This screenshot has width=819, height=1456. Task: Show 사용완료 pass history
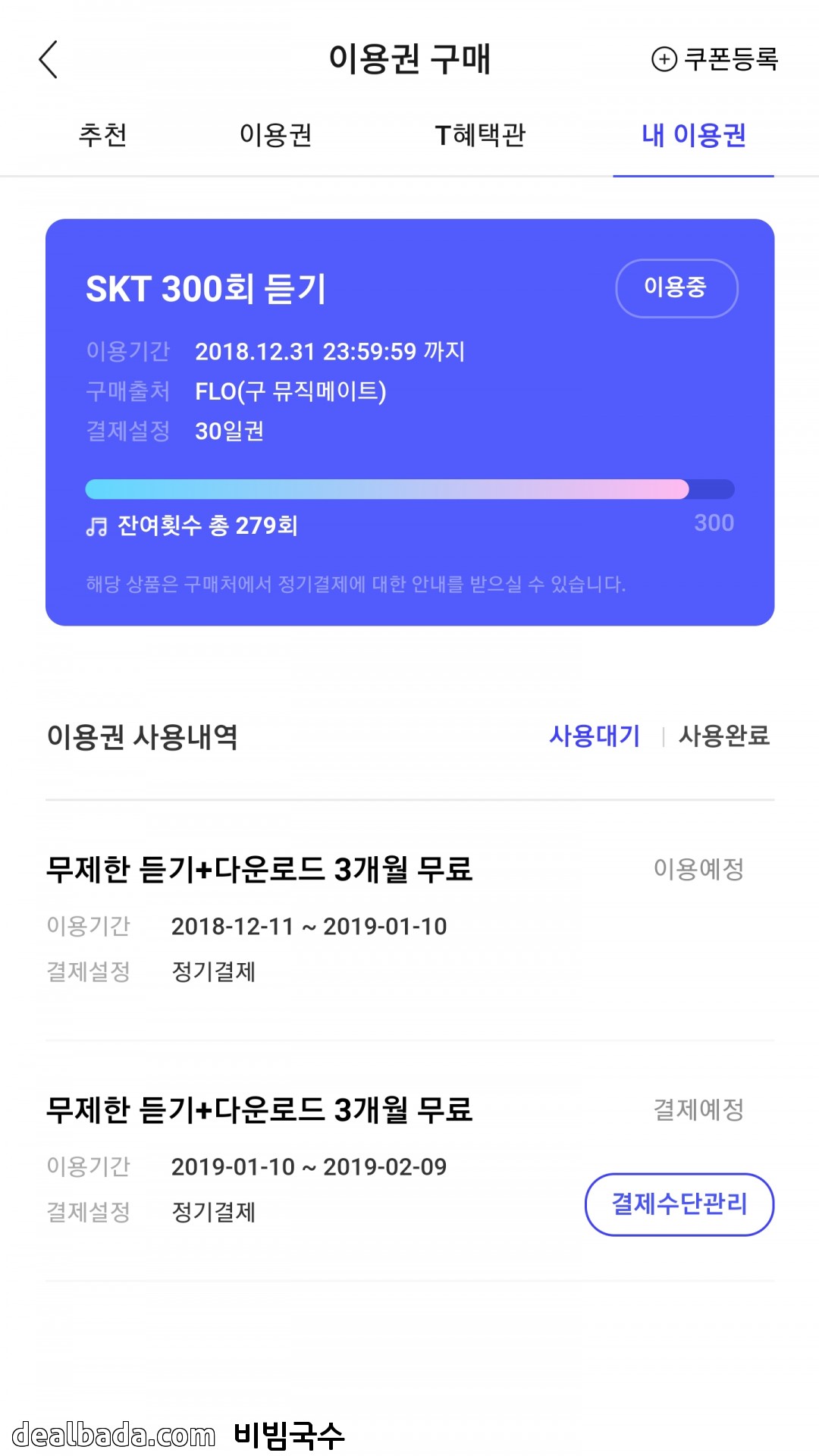coord(723,736)
